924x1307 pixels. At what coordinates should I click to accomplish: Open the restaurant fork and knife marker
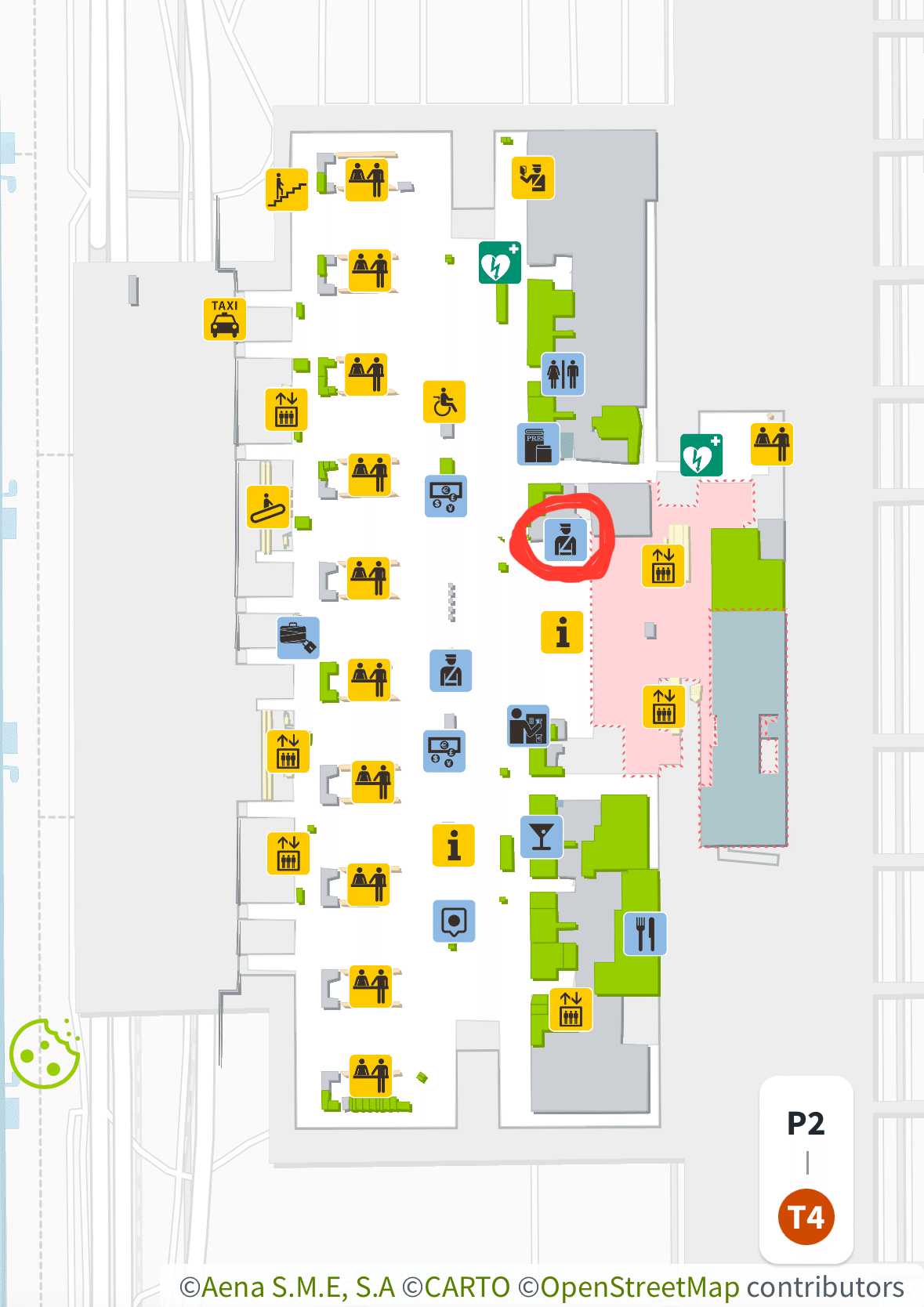[645, 933]
